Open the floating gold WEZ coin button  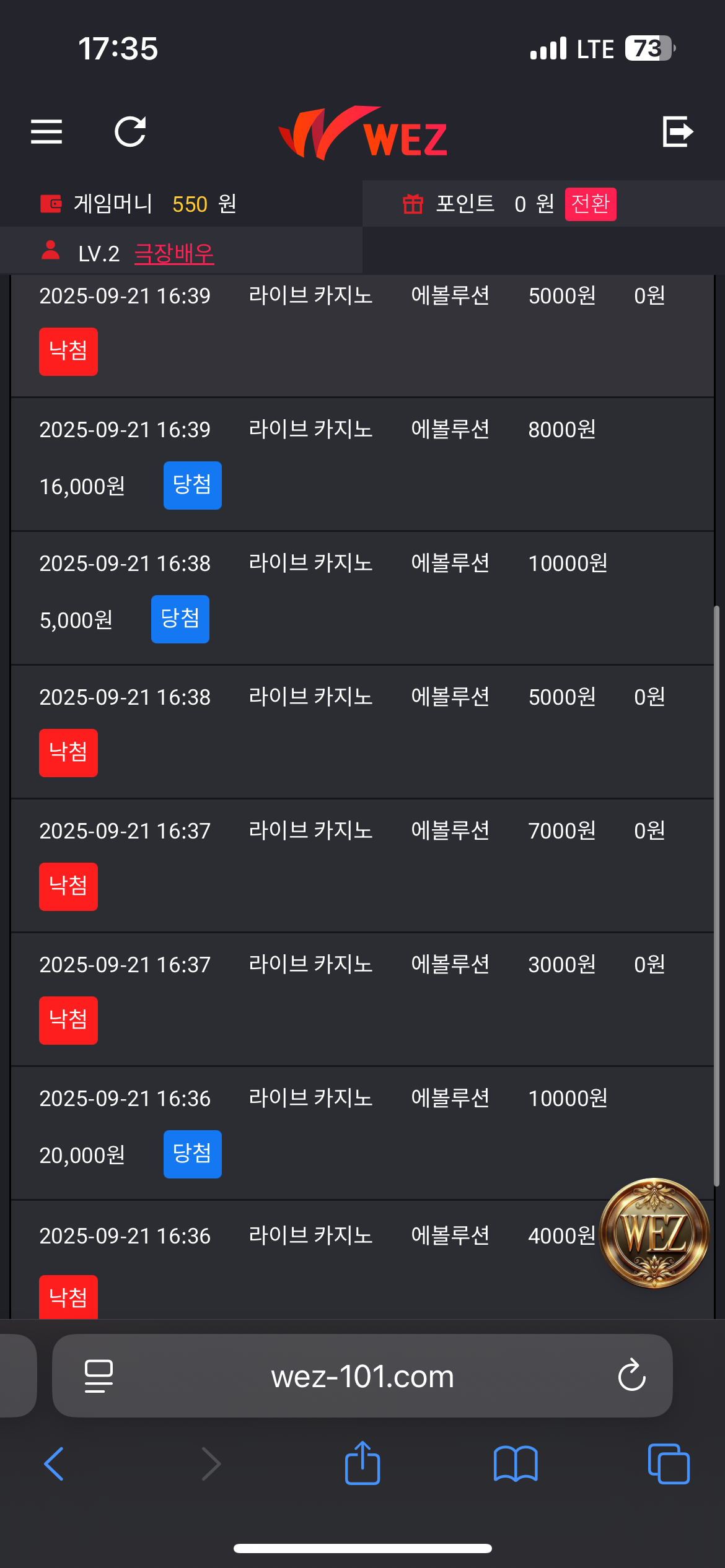(654, 1232)
